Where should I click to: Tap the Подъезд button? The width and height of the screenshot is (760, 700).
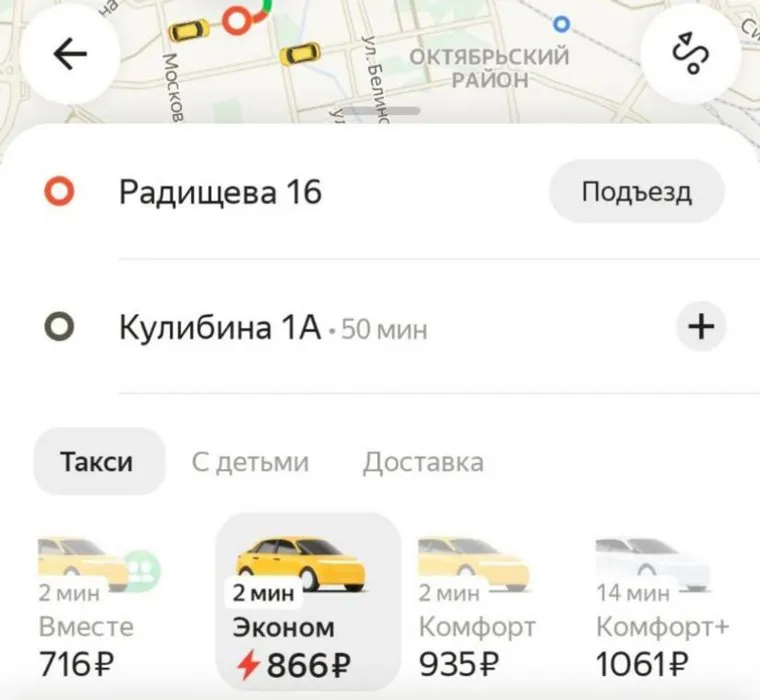pyautogui.click(x=636, y=191)
